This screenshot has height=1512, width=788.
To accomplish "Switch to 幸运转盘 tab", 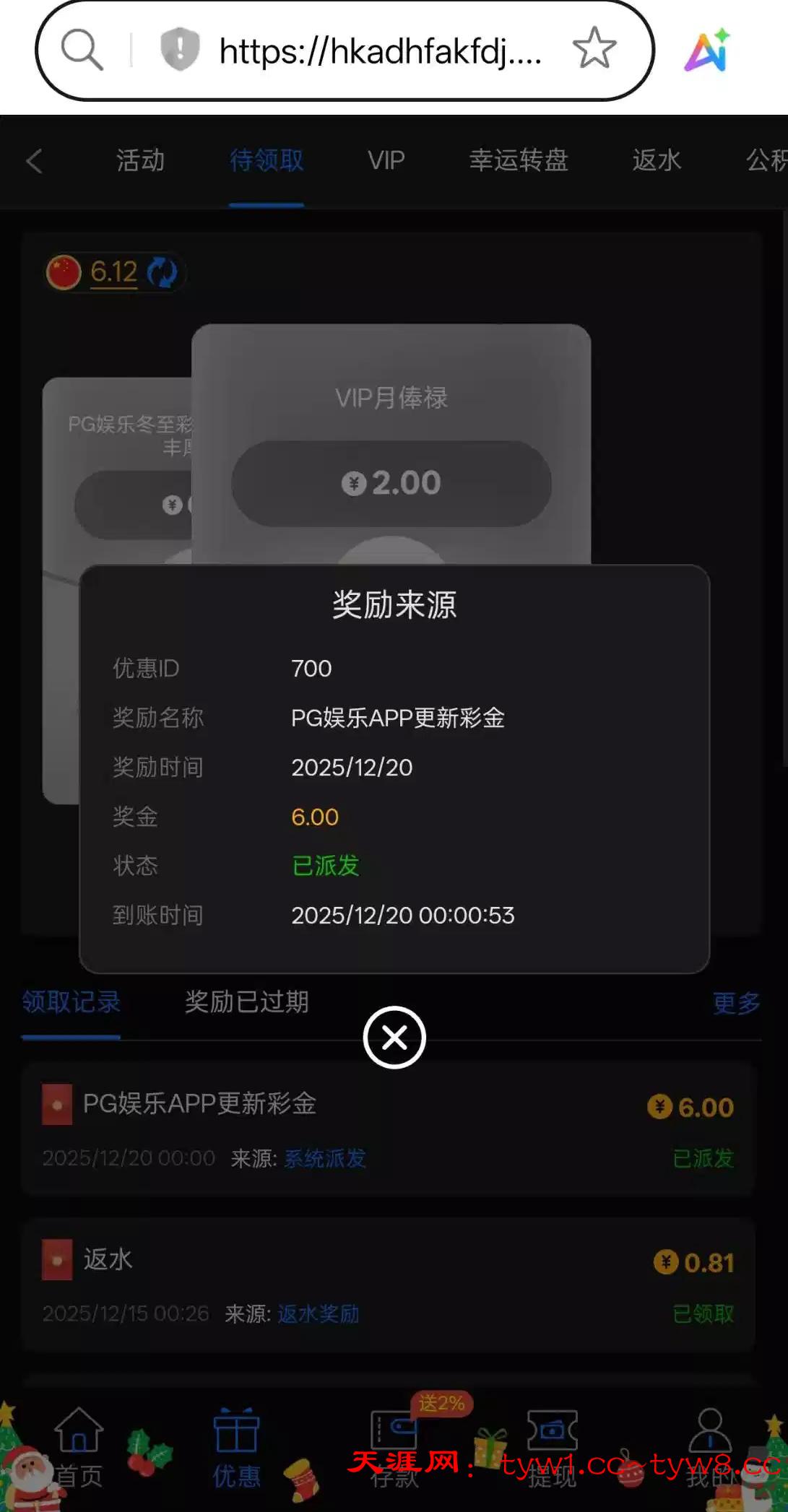I will (519, 160).
